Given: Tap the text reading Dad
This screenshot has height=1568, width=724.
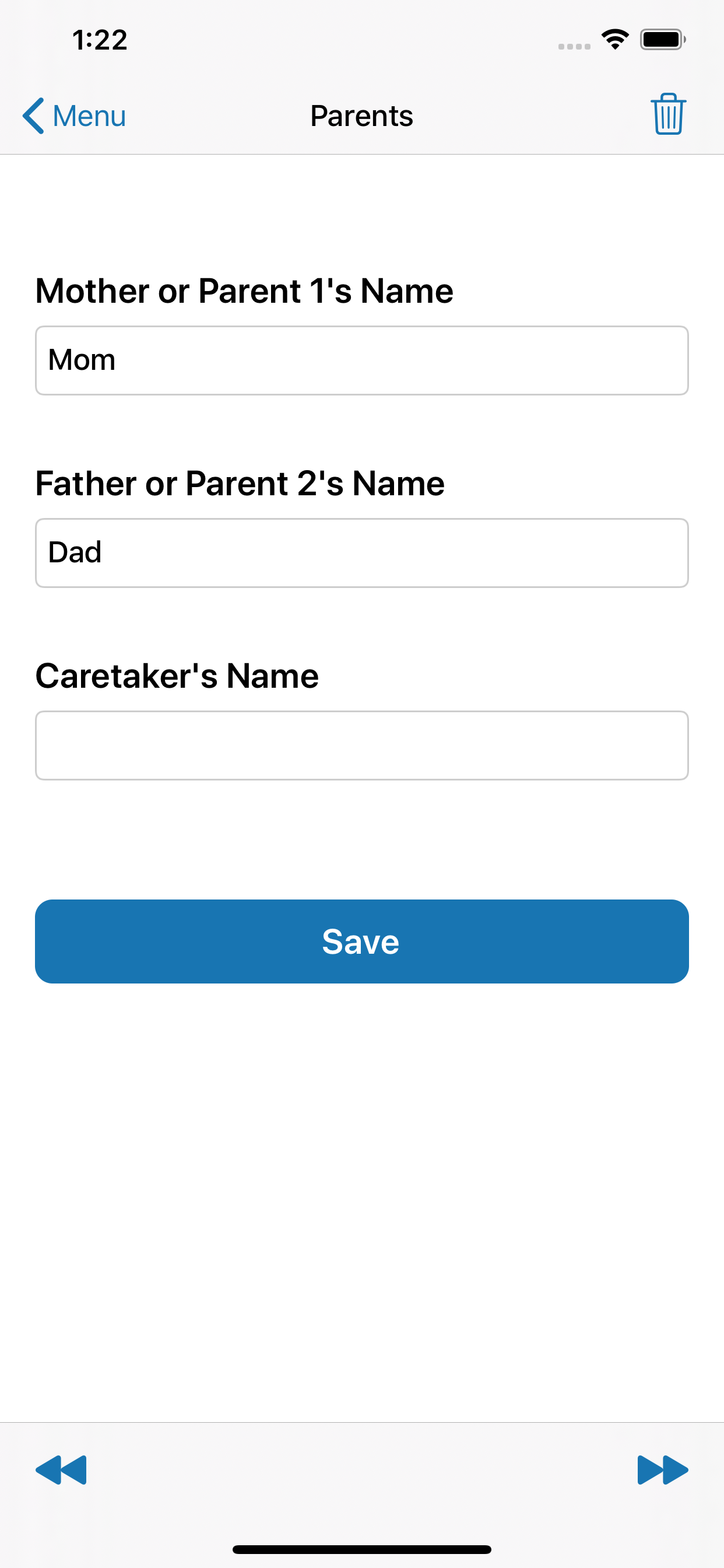Looking at the screenshot, I should pos(74,552).
